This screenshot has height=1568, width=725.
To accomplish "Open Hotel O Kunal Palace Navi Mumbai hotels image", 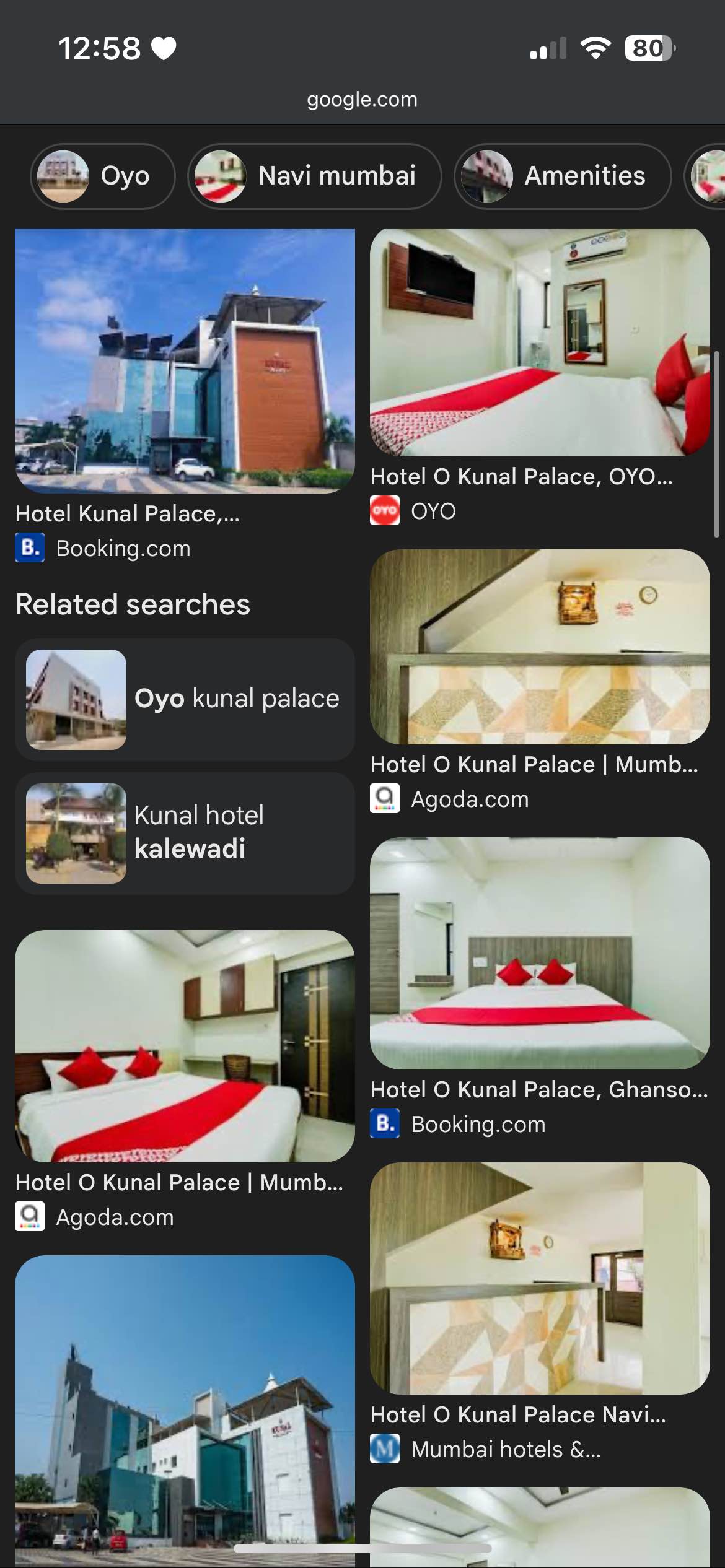I will 540,1278.
